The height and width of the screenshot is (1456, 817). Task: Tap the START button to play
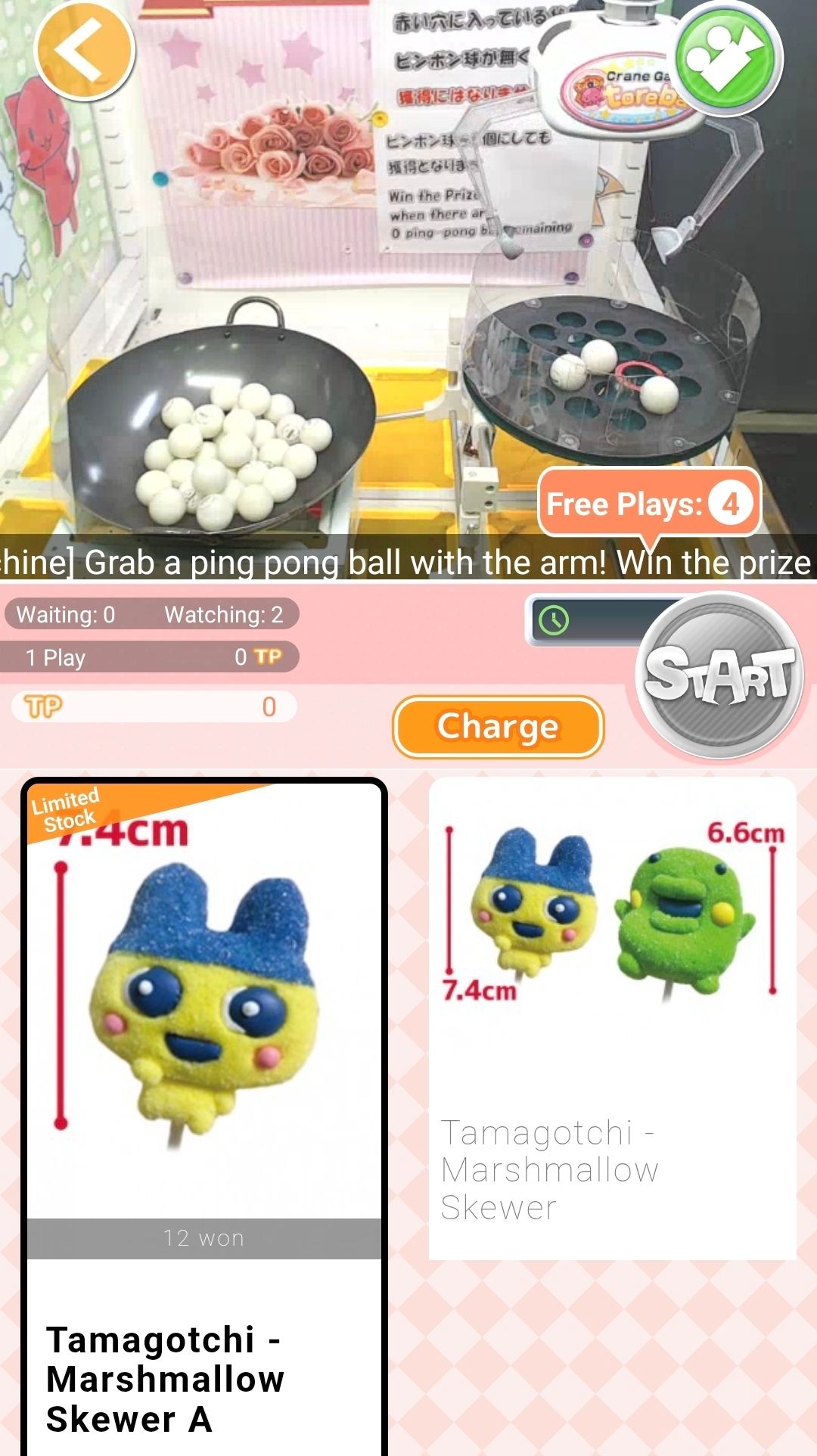point(719,675)
